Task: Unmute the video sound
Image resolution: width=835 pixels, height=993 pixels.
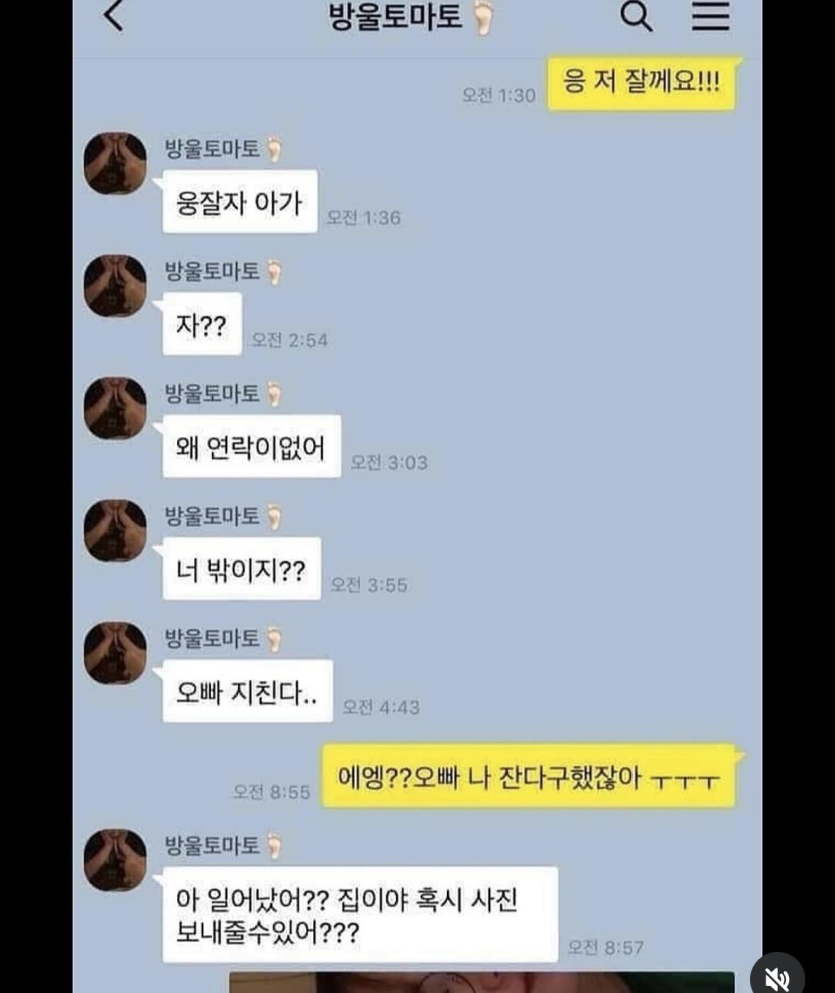Action: tap(777, 975)
